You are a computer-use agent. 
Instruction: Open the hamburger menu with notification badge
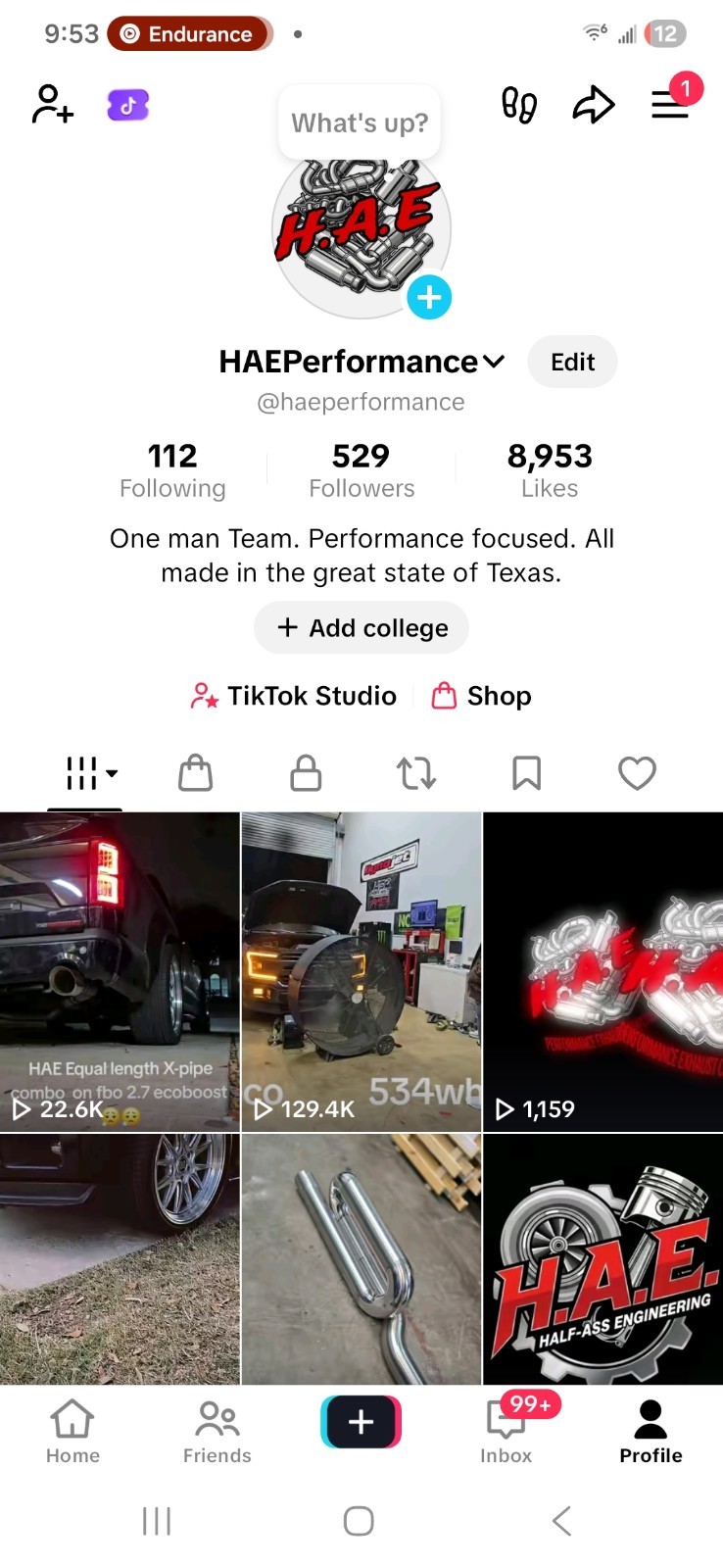pyautogui.click(x=670, y=103)
